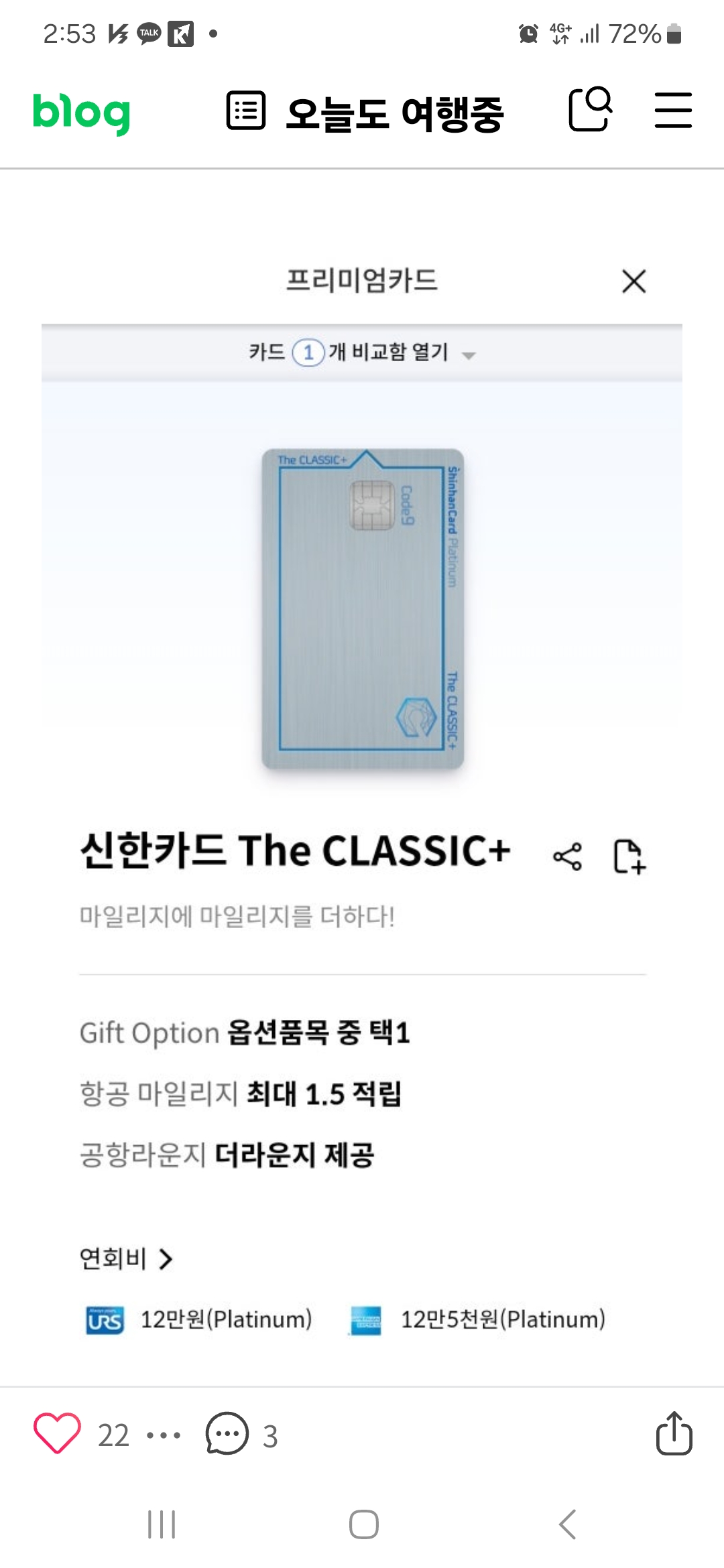Open the post list icon
The image size is (724, 1568).
click(245, 111)
